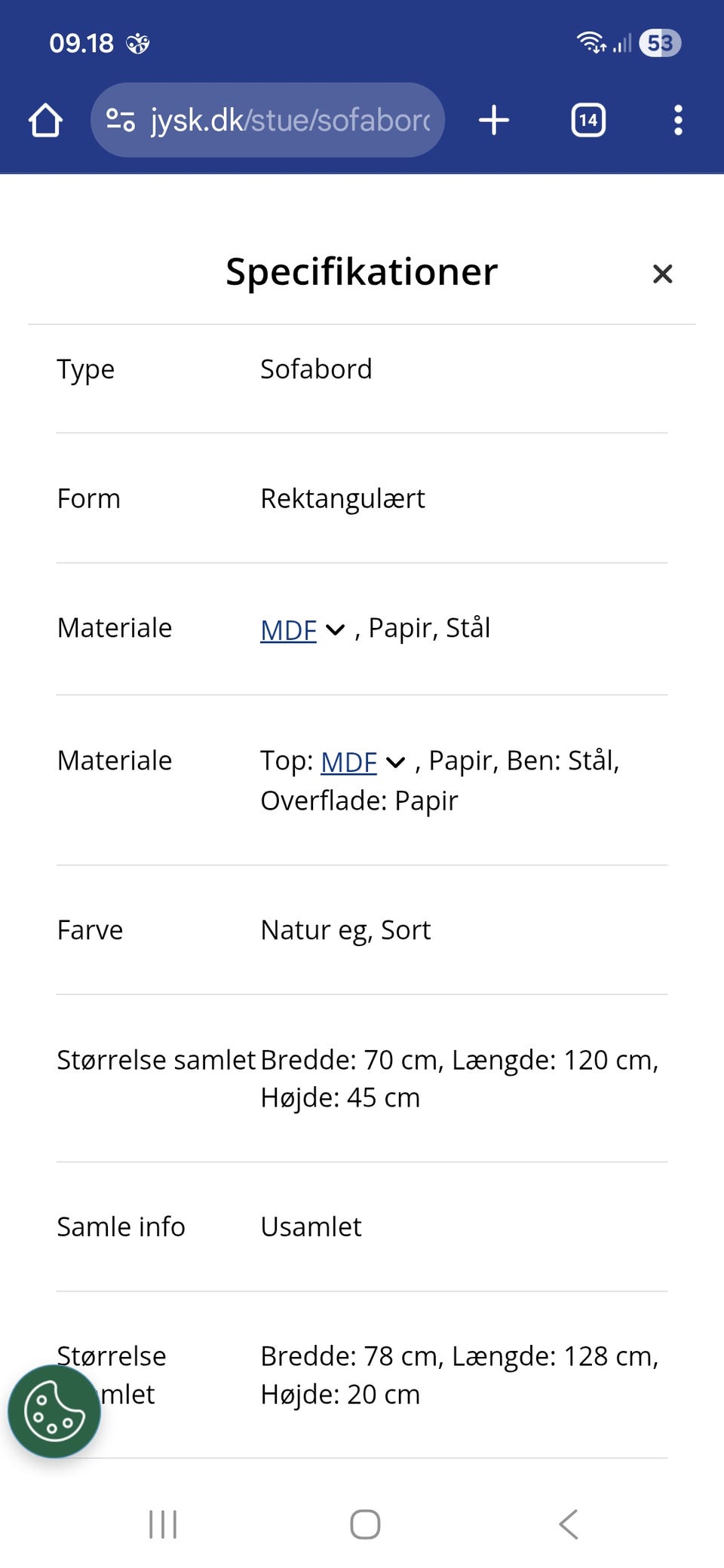Viewport: 724px width, 1568px height.
Task: Tap the battery indicator showing 53
Action: coord(658,43)
